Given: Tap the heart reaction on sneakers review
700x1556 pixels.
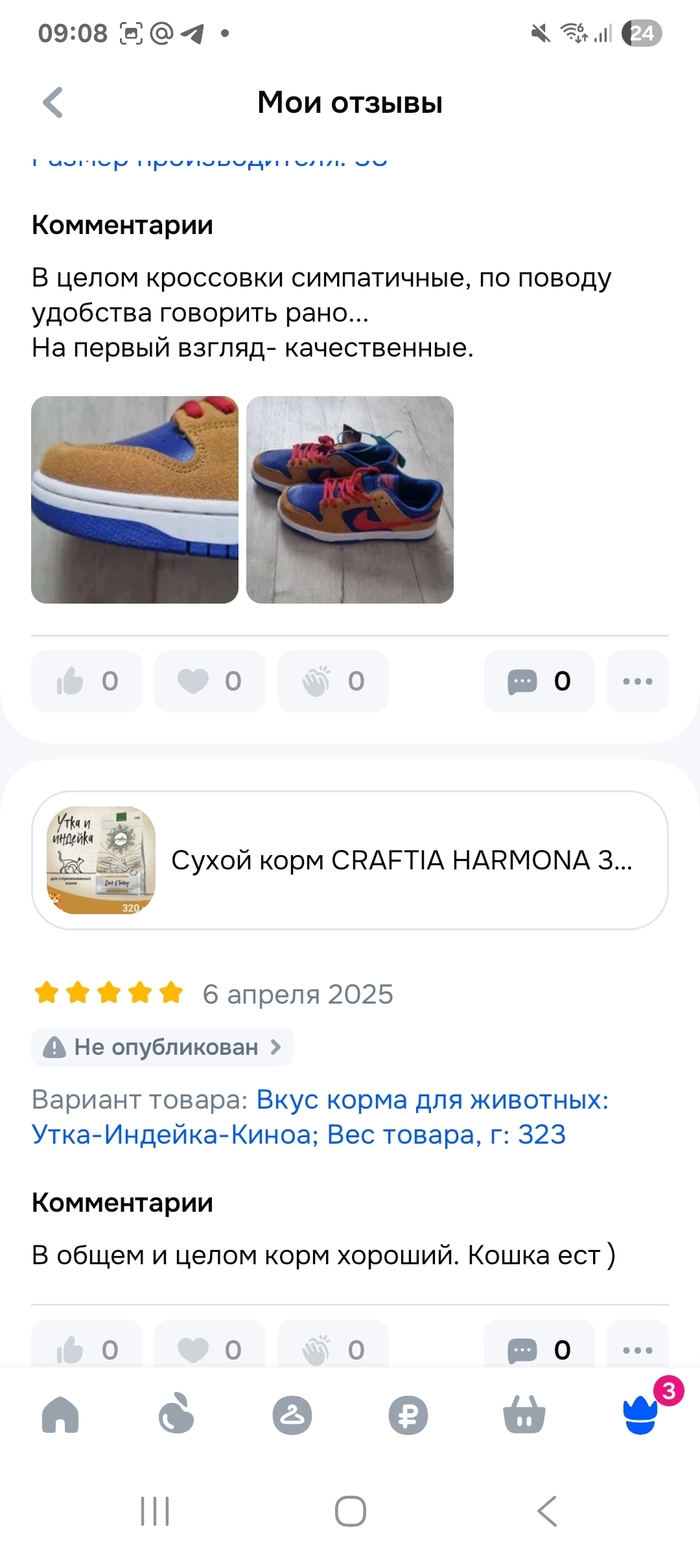Looking at the screenshot, I should point(210,682).
